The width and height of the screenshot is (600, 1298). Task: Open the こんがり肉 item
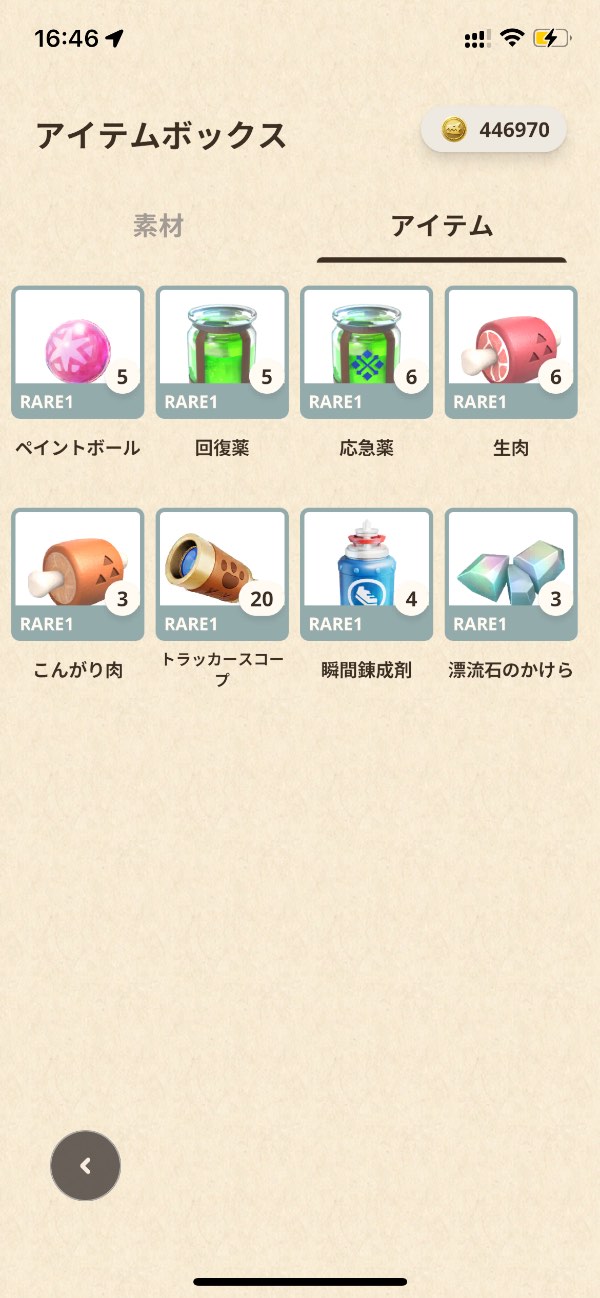[78, 574]
